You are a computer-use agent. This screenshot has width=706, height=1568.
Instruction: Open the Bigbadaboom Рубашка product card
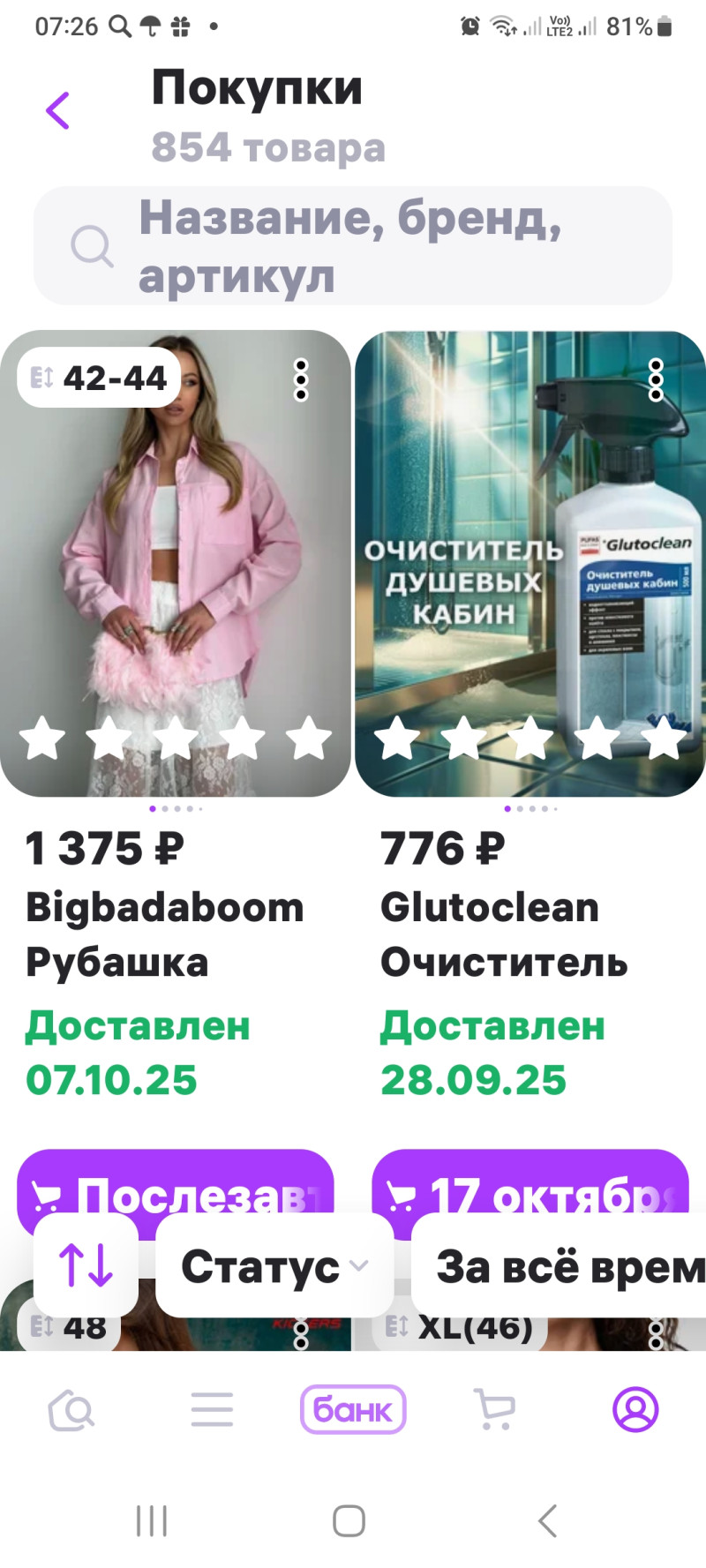pos(175,565)
